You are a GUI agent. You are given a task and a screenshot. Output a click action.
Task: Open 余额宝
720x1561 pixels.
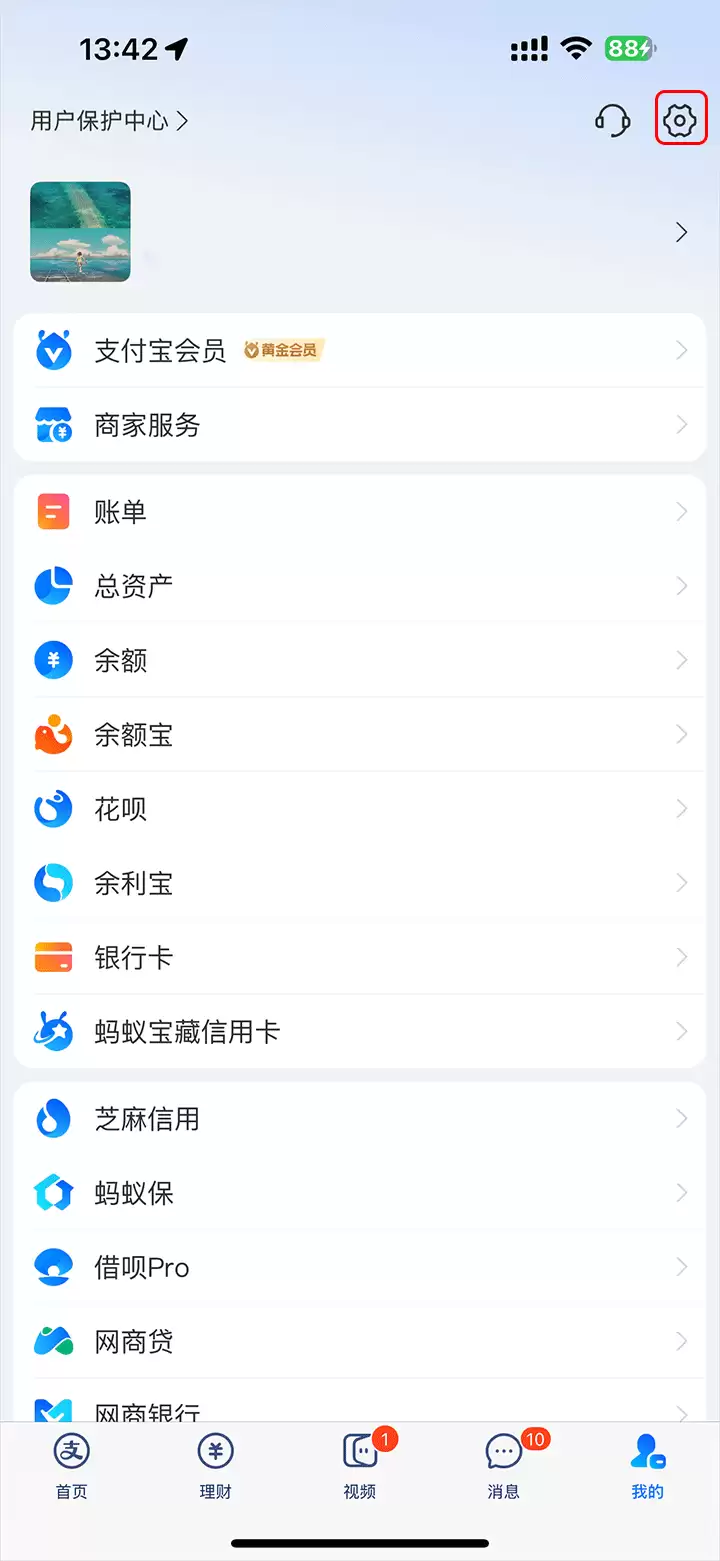point(360,735)
